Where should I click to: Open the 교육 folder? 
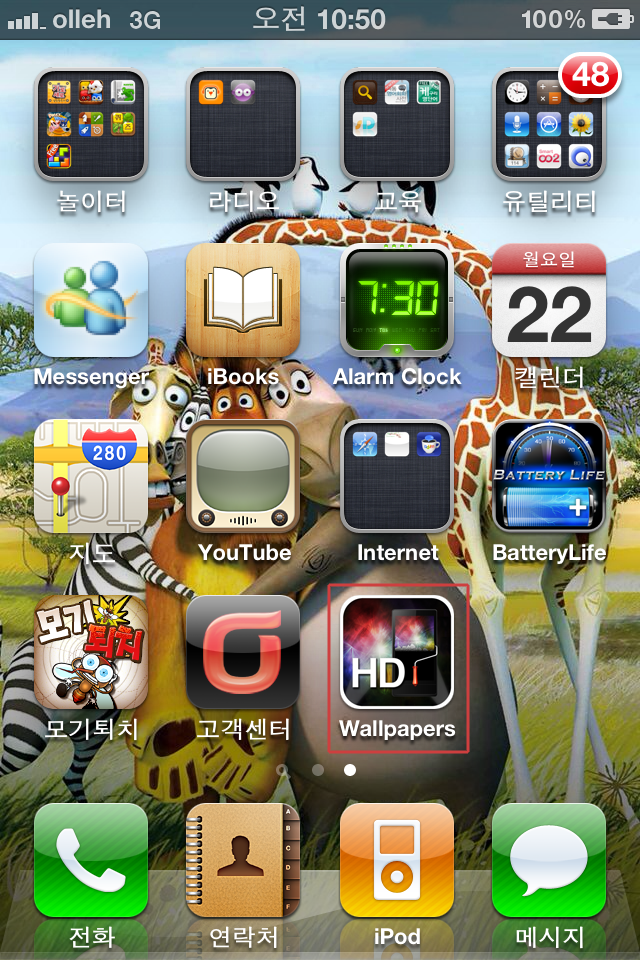tap(396, 125)
